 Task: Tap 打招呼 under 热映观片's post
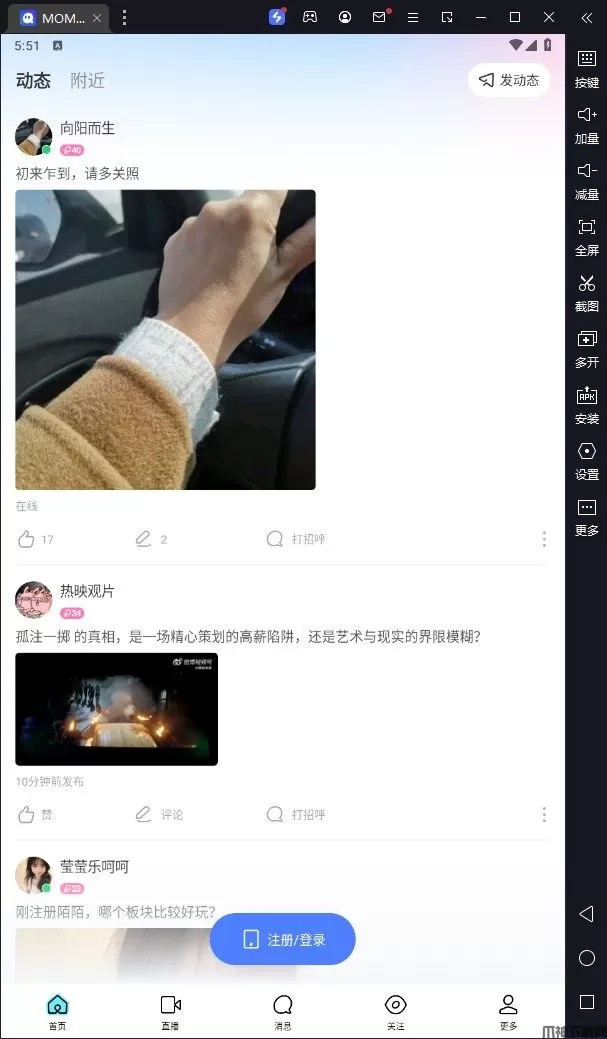tap(296, 814)
